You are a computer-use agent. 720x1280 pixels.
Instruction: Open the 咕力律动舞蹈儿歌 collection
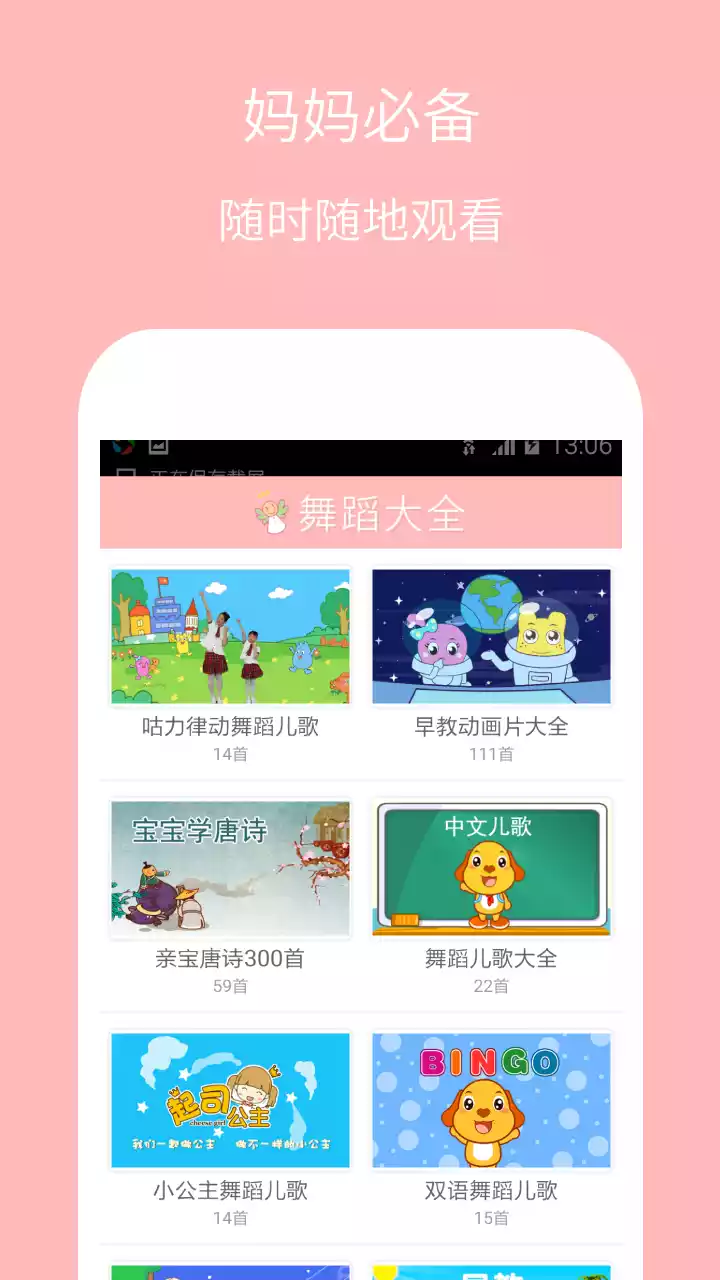pyautogui.click(x=229, y=637)
